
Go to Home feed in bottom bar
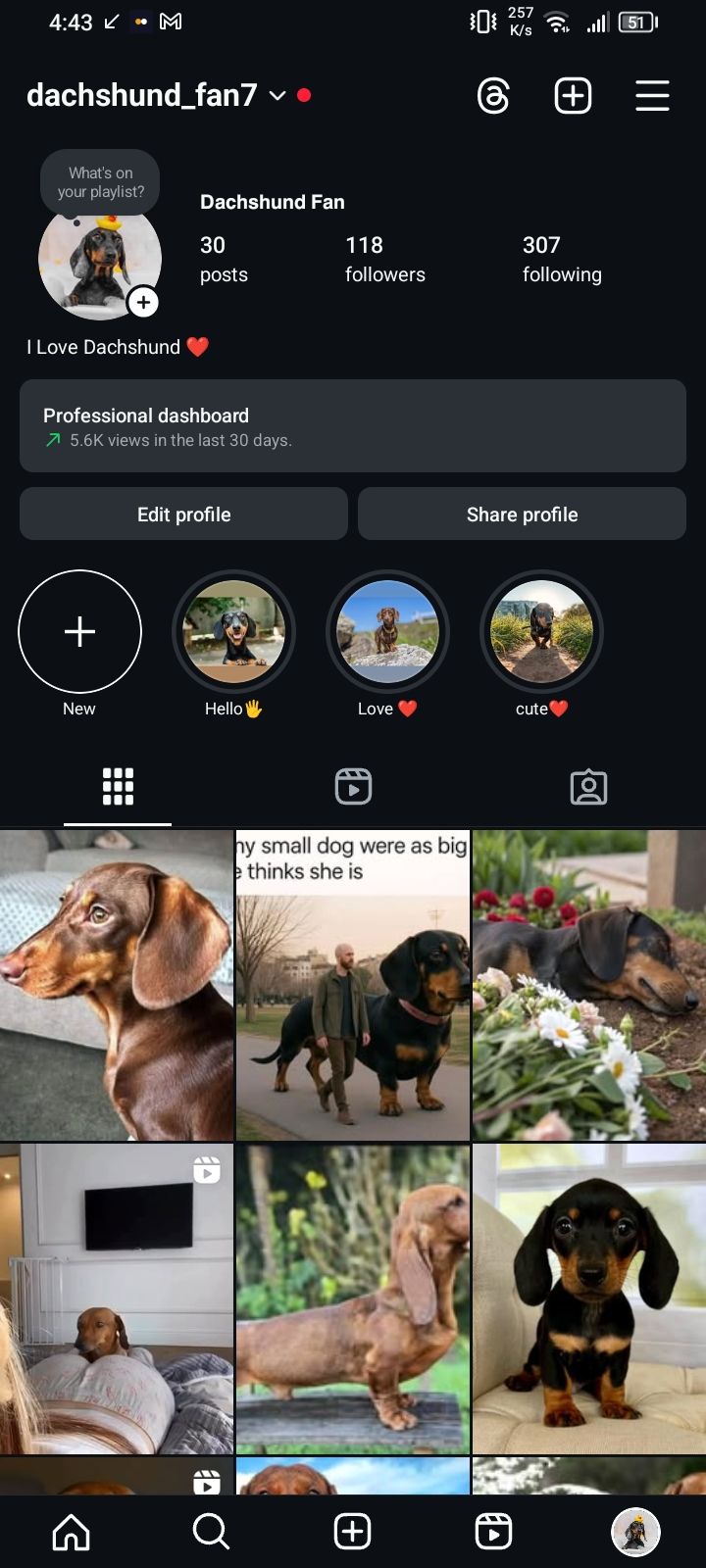click(x=71, y=1532)
